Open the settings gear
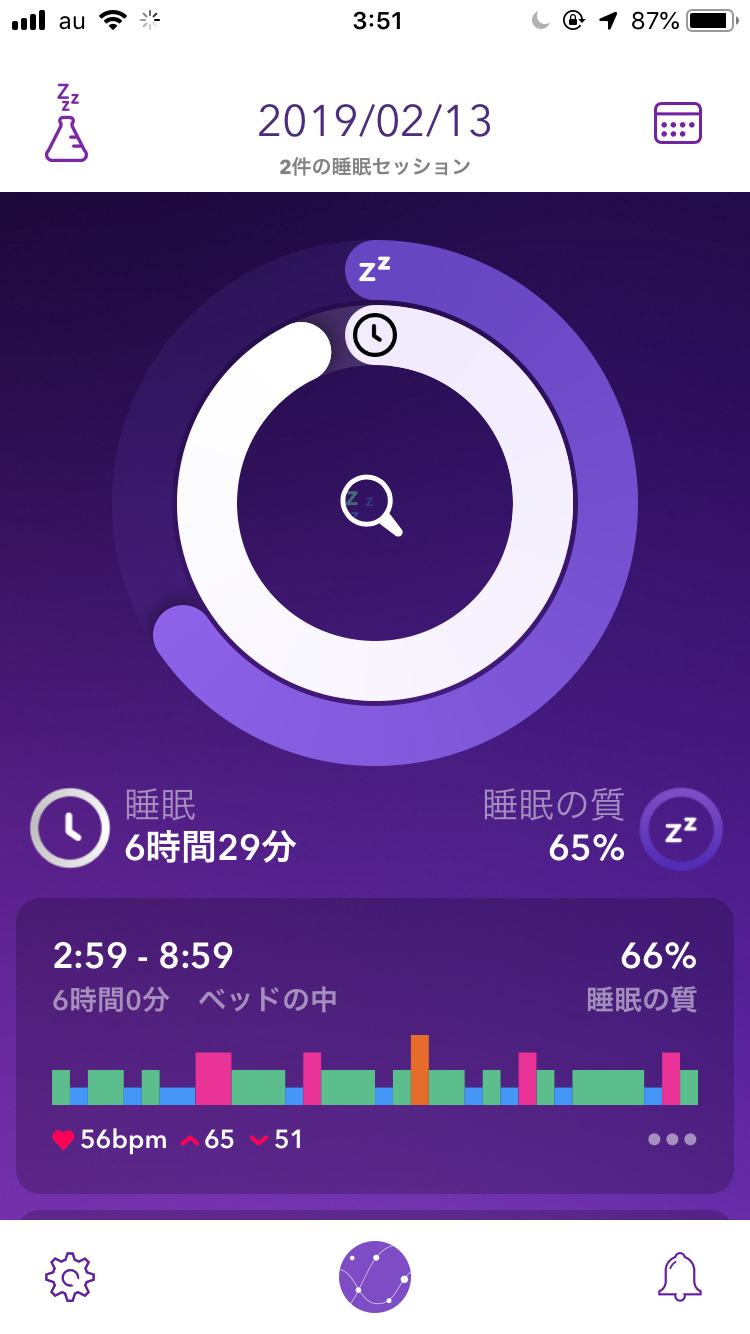 70,1277
